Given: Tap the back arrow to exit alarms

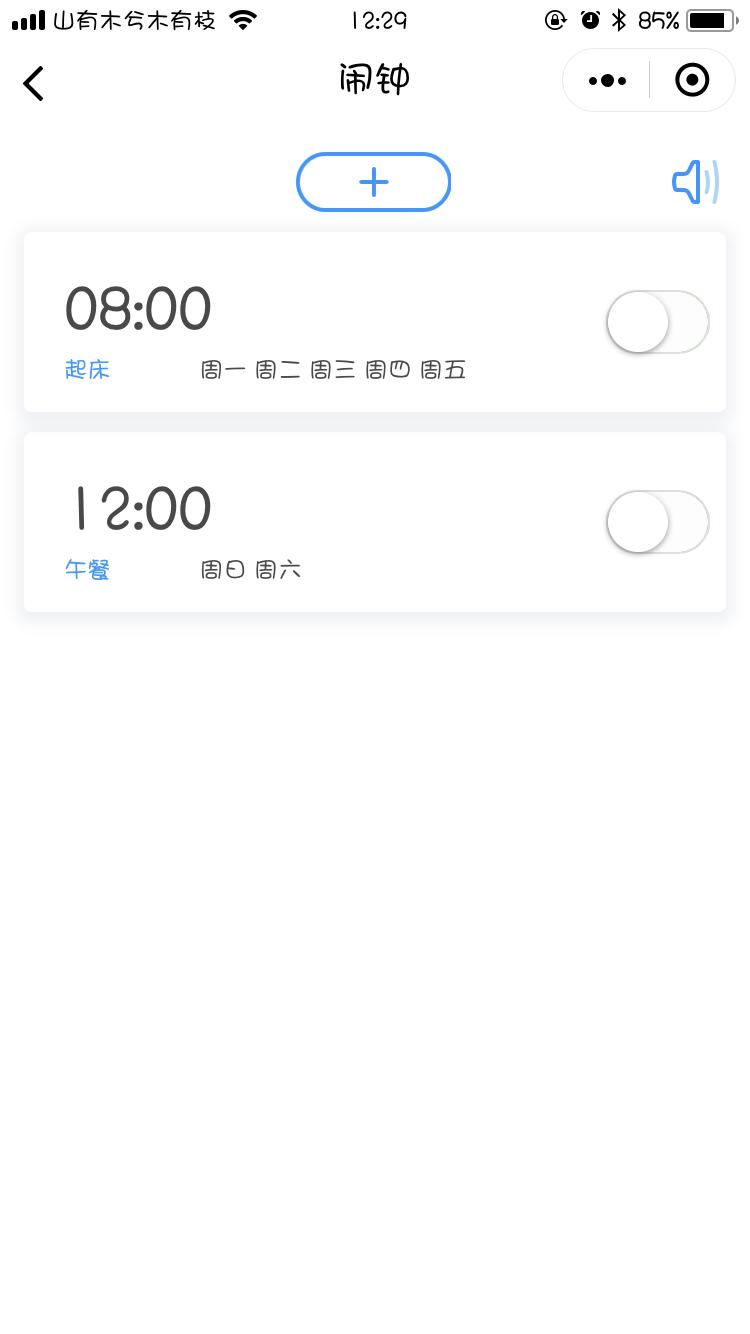Looking at the screenshot, I should (33, 83).
